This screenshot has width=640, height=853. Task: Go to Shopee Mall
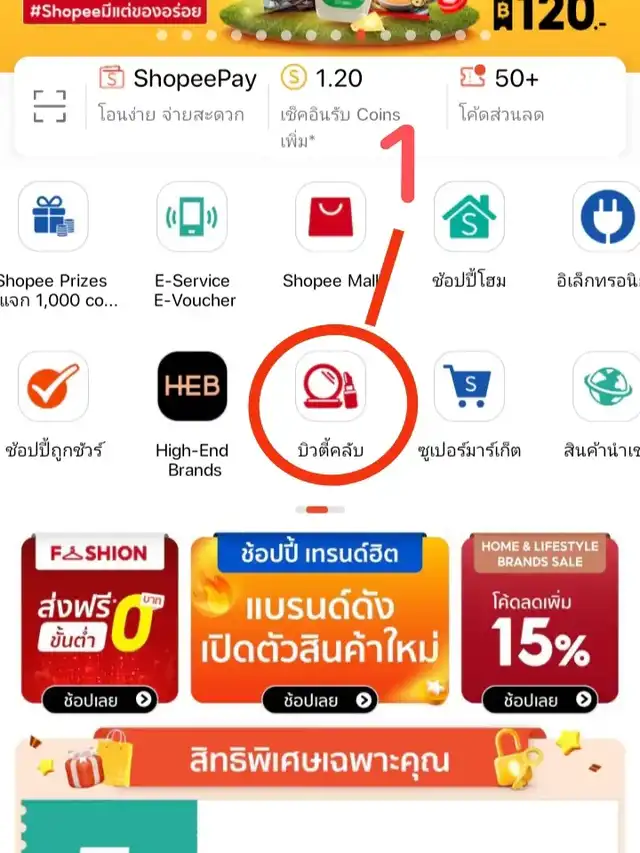(330, 236)
